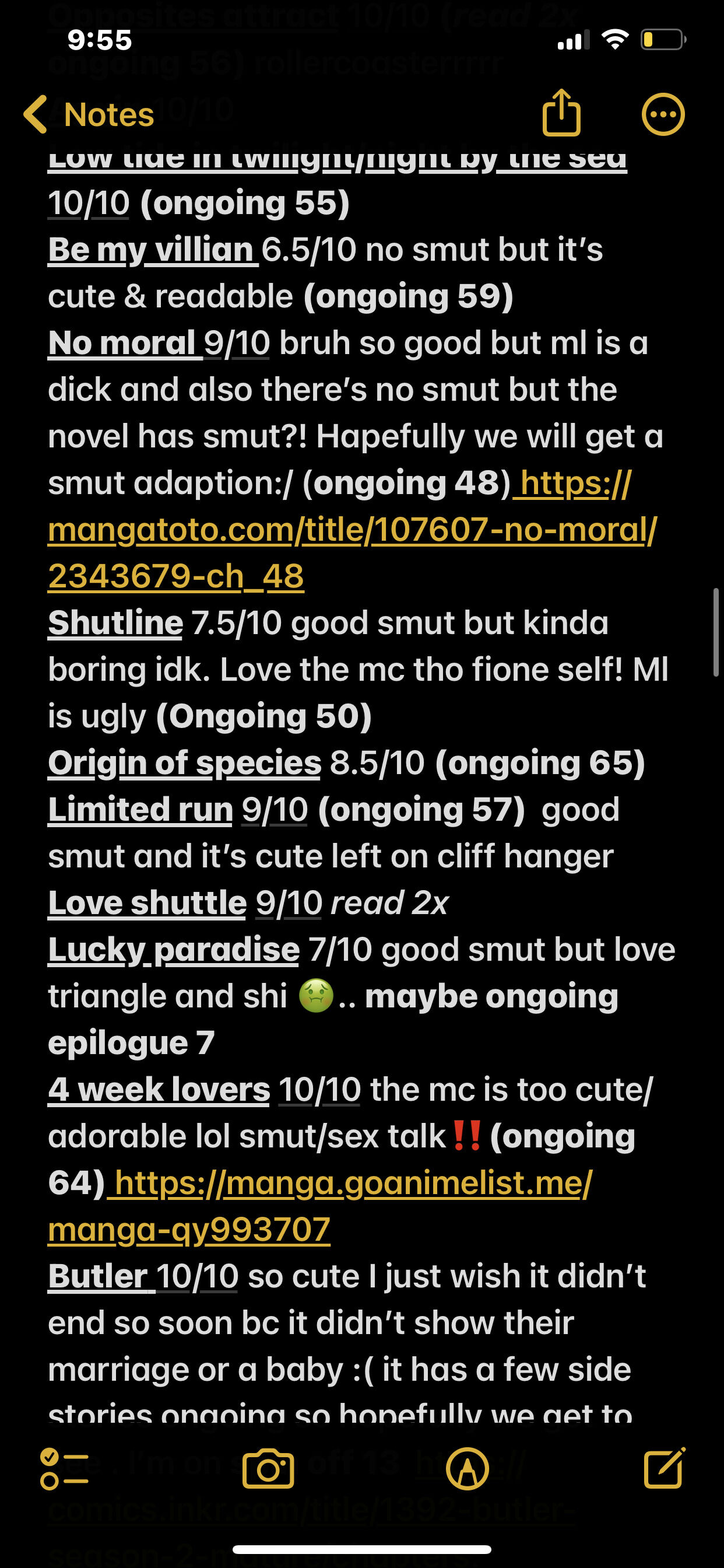Share this note
This screenshot has height=1568, width=724.
click(x=561, y=113)
